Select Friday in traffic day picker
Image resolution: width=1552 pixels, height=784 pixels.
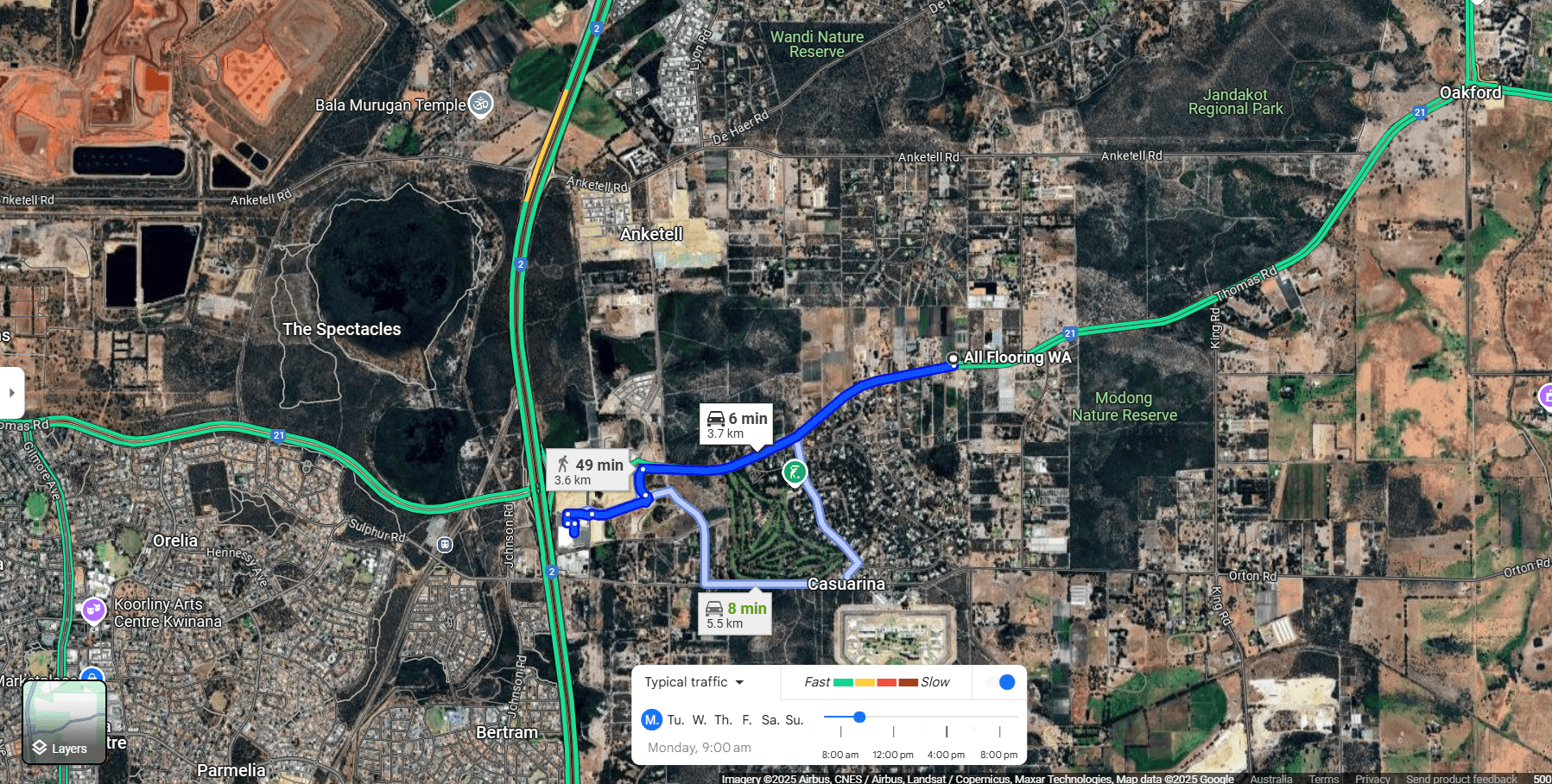pos(746,720)
